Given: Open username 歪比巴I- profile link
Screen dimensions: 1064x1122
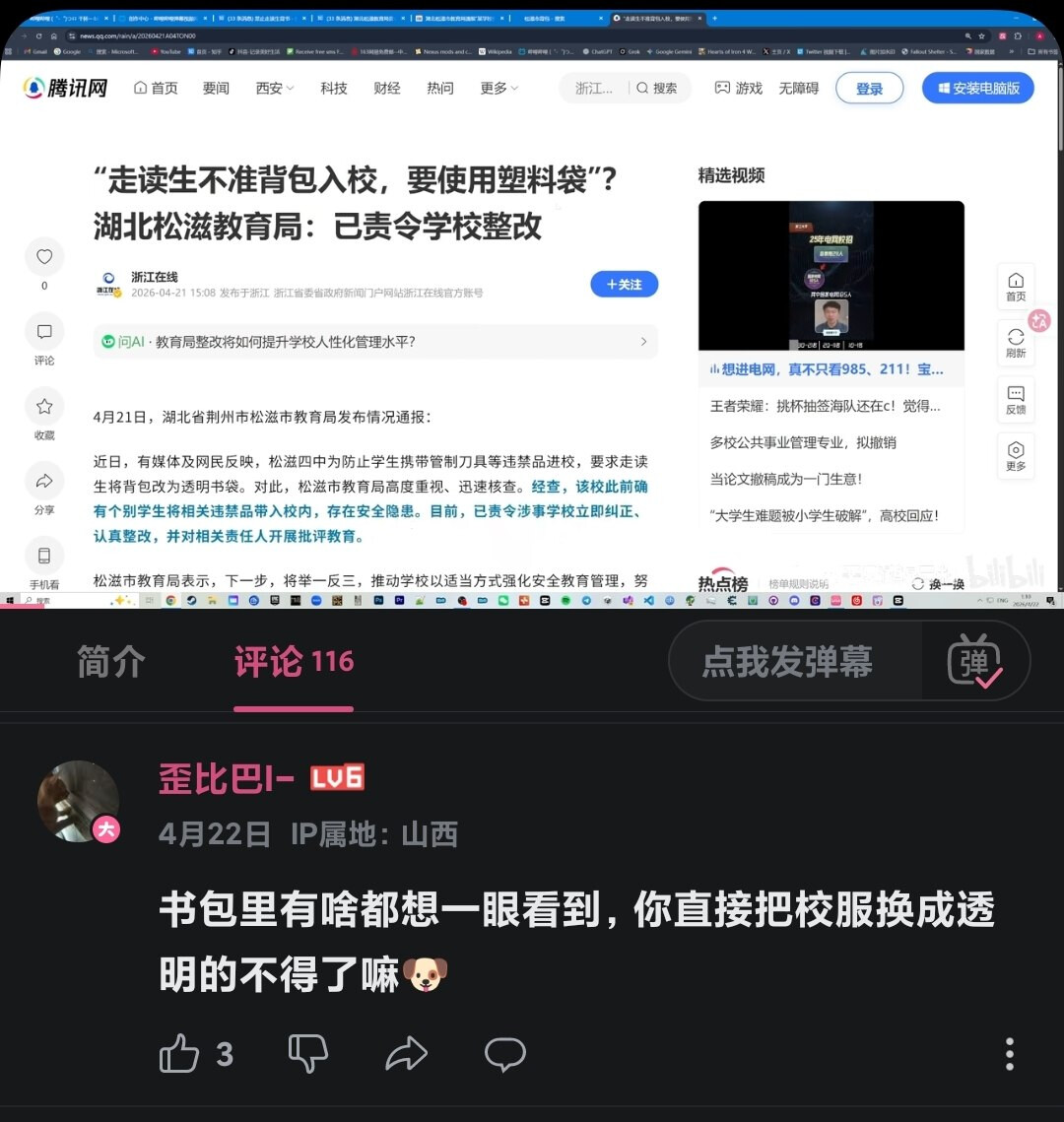Looking at the screenshot, I should pos(227,778).
